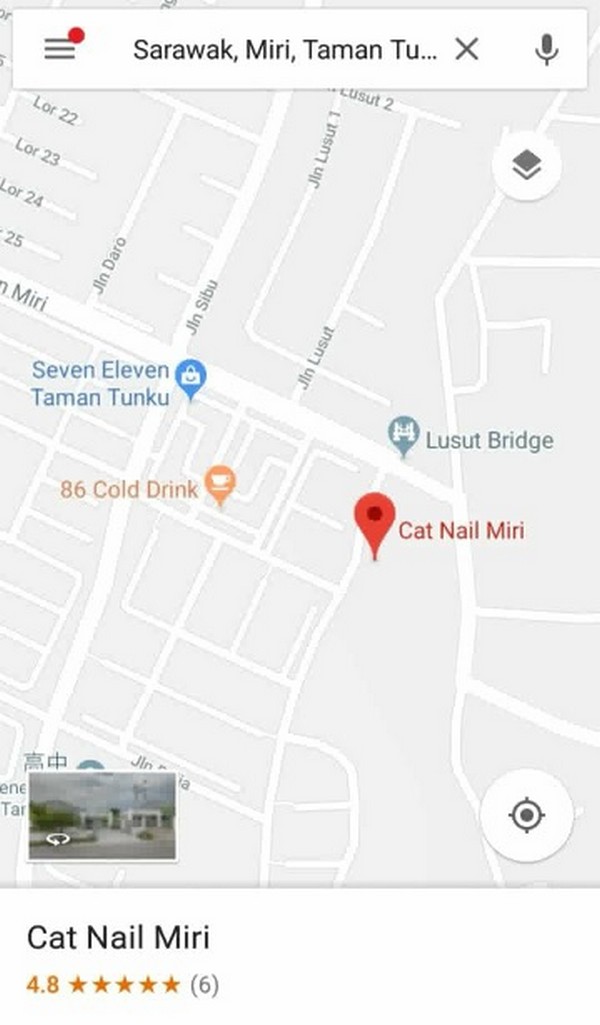This screenshot has width=600, height=1025.
Task: Tap the search box with Sarawak, Miri text
Action: point(285,50)
